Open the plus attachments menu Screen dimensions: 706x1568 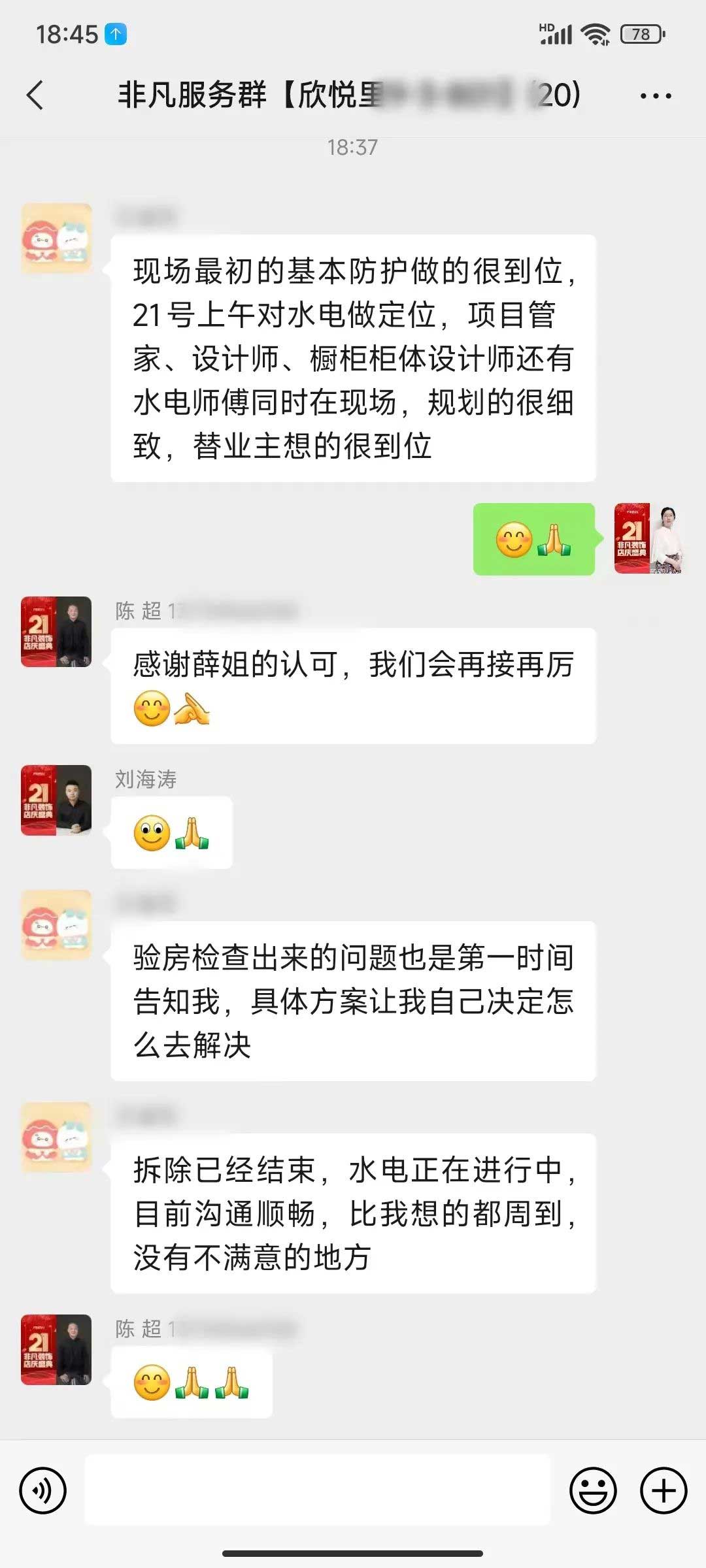point(663,1491)
